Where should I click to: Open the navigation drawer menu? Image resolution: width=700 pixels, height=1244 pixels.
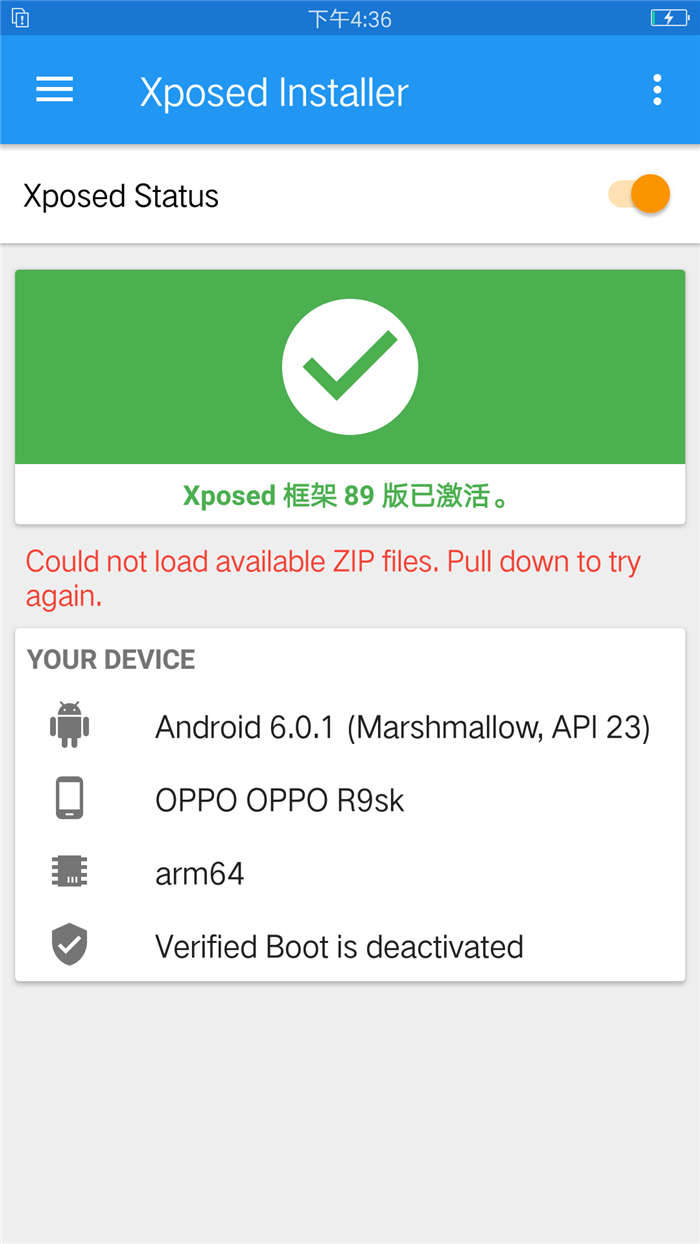55,90
